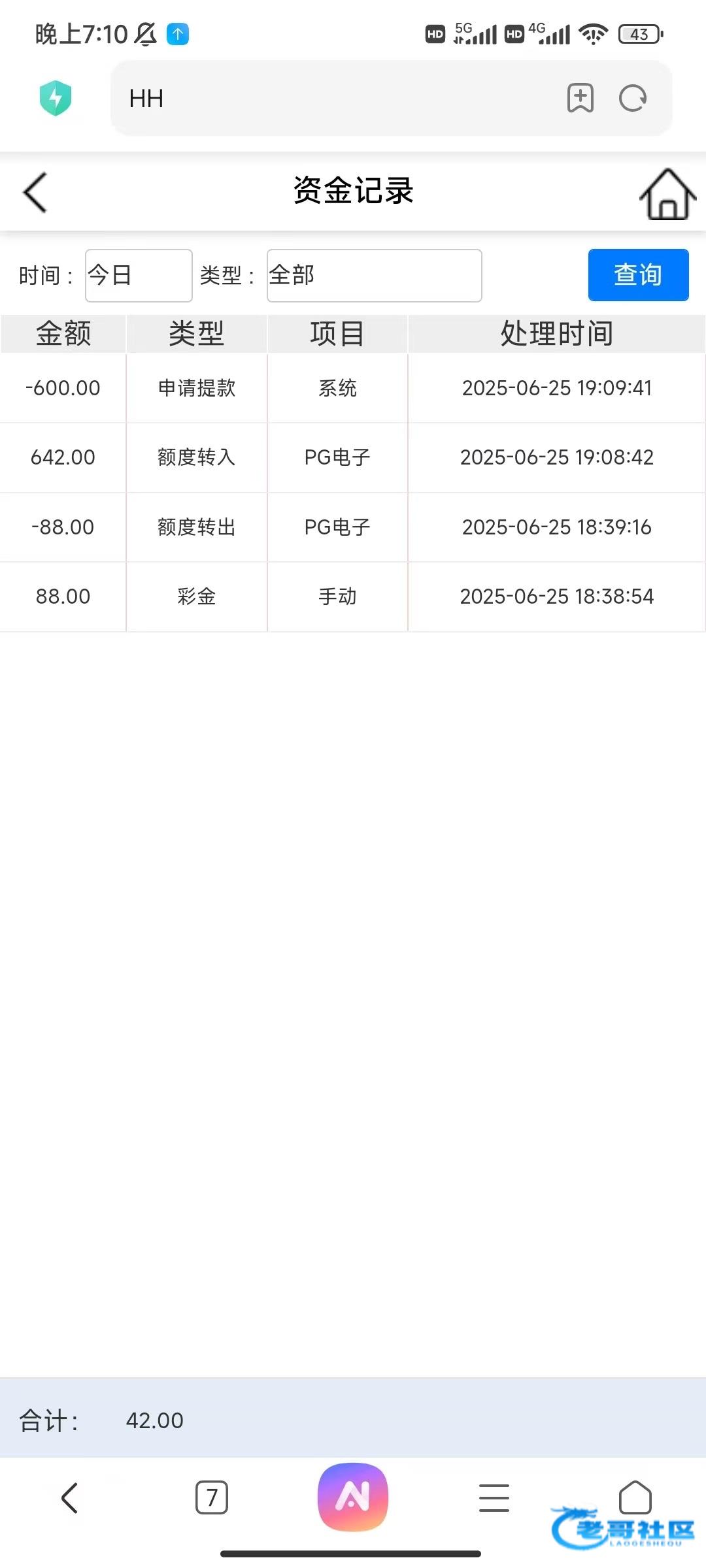706x1568 pixels.
Task: Open the 时间 dropdown showing 今日
Action: (139, 276)
